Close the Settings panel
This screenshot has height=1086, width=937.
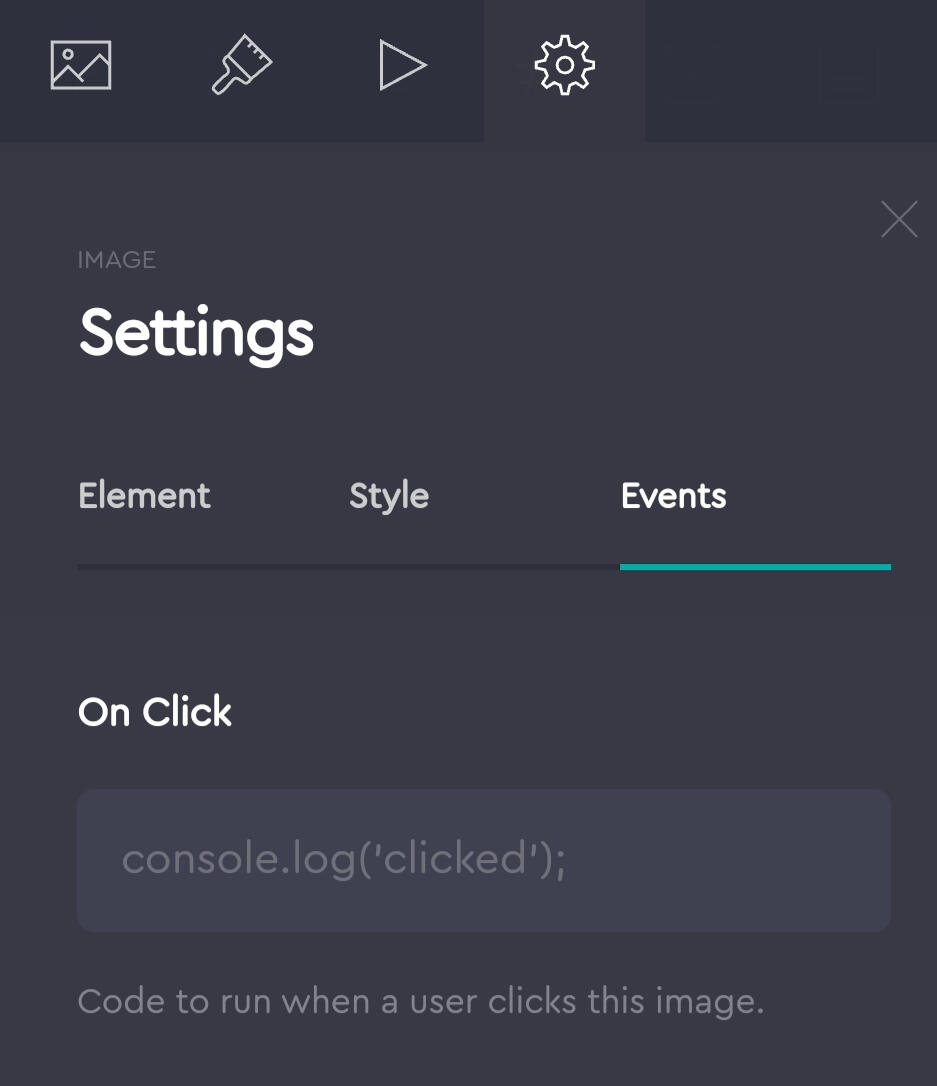(x=898, y=219)
